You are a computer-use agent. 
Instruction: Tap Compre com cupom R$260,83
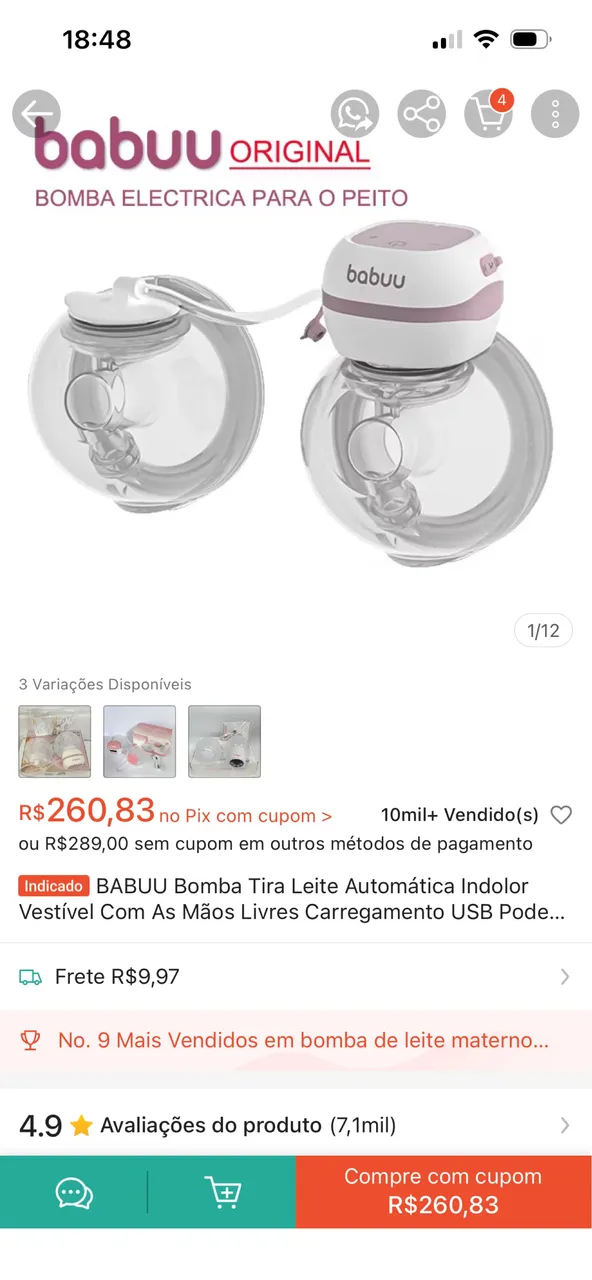pyautogui.click(x=444, y=1192)
